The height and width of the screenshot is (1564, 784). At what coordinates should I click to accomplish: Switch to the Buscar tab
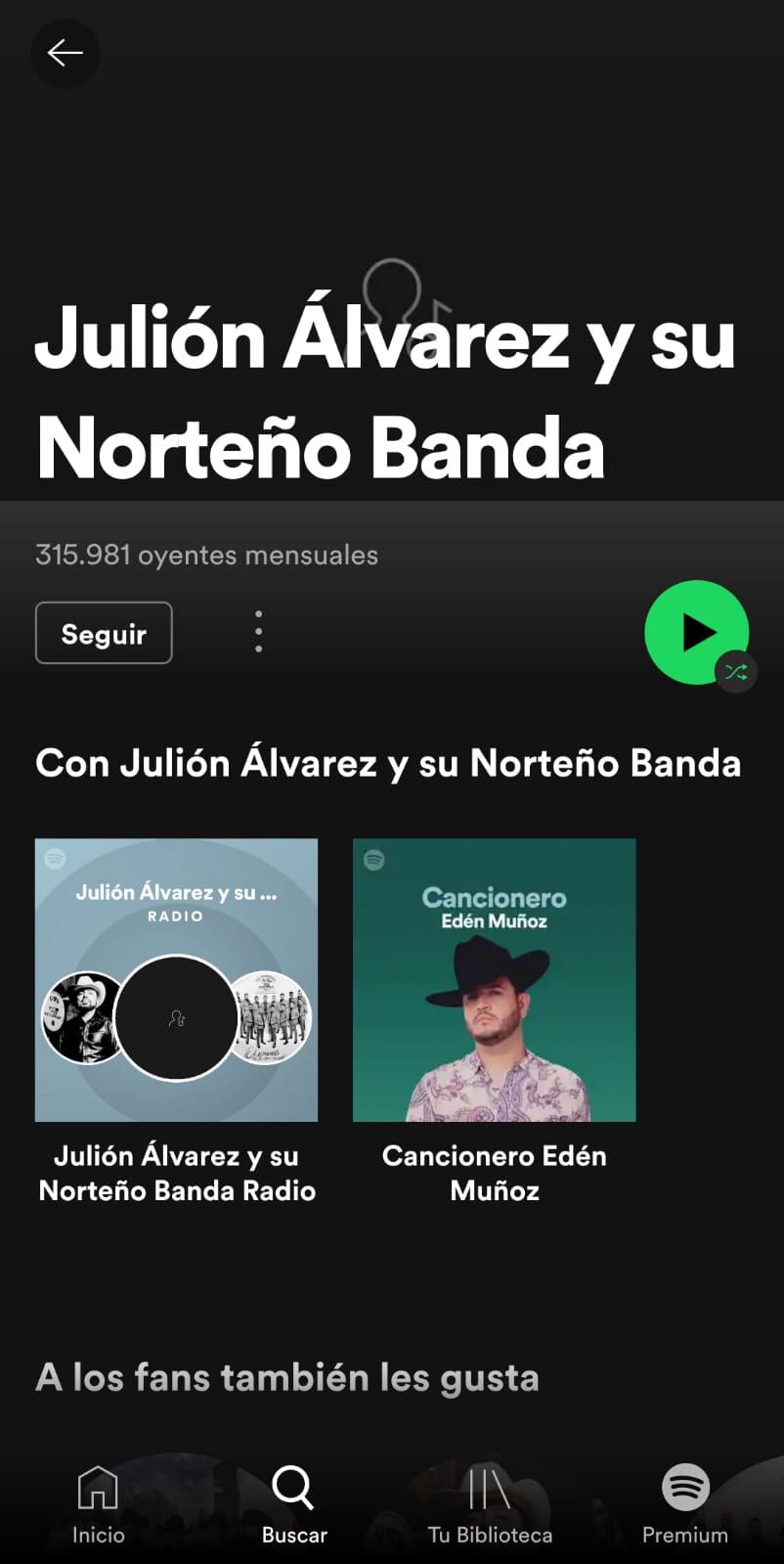pos(293,1504)
